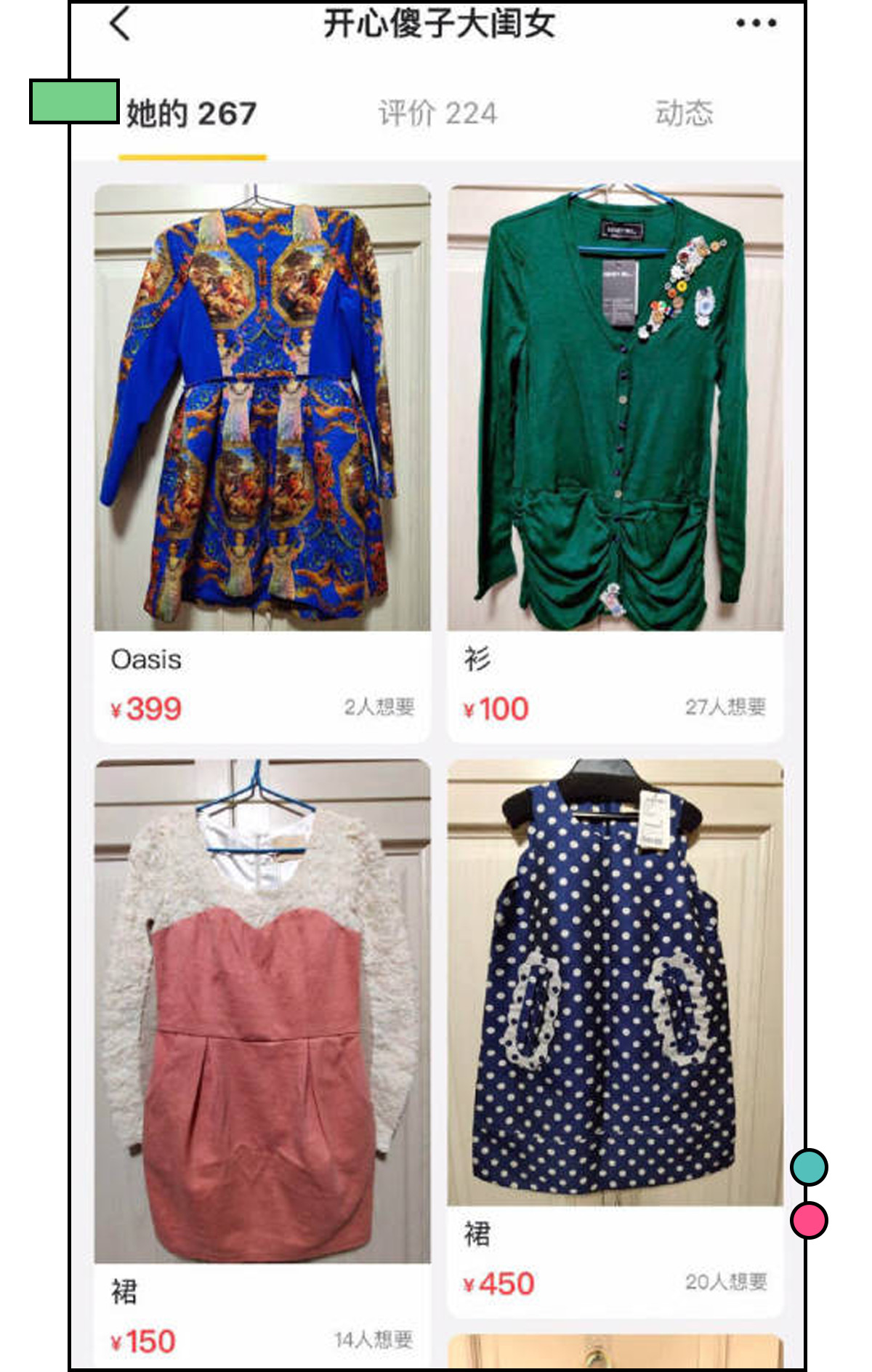Switch to the 评价 224 tab
Viewport: 872px width, 1372px height.
[x=437, y=114]
